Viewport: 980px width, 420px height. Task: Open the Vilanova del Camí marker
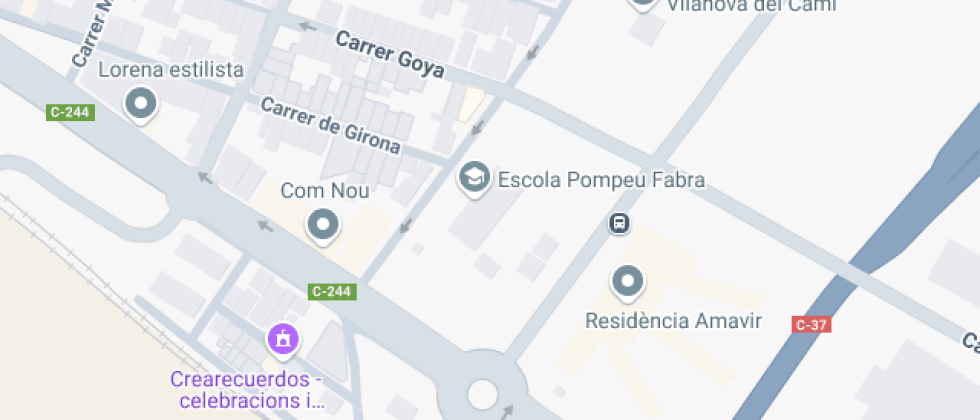tap(643, 3)
